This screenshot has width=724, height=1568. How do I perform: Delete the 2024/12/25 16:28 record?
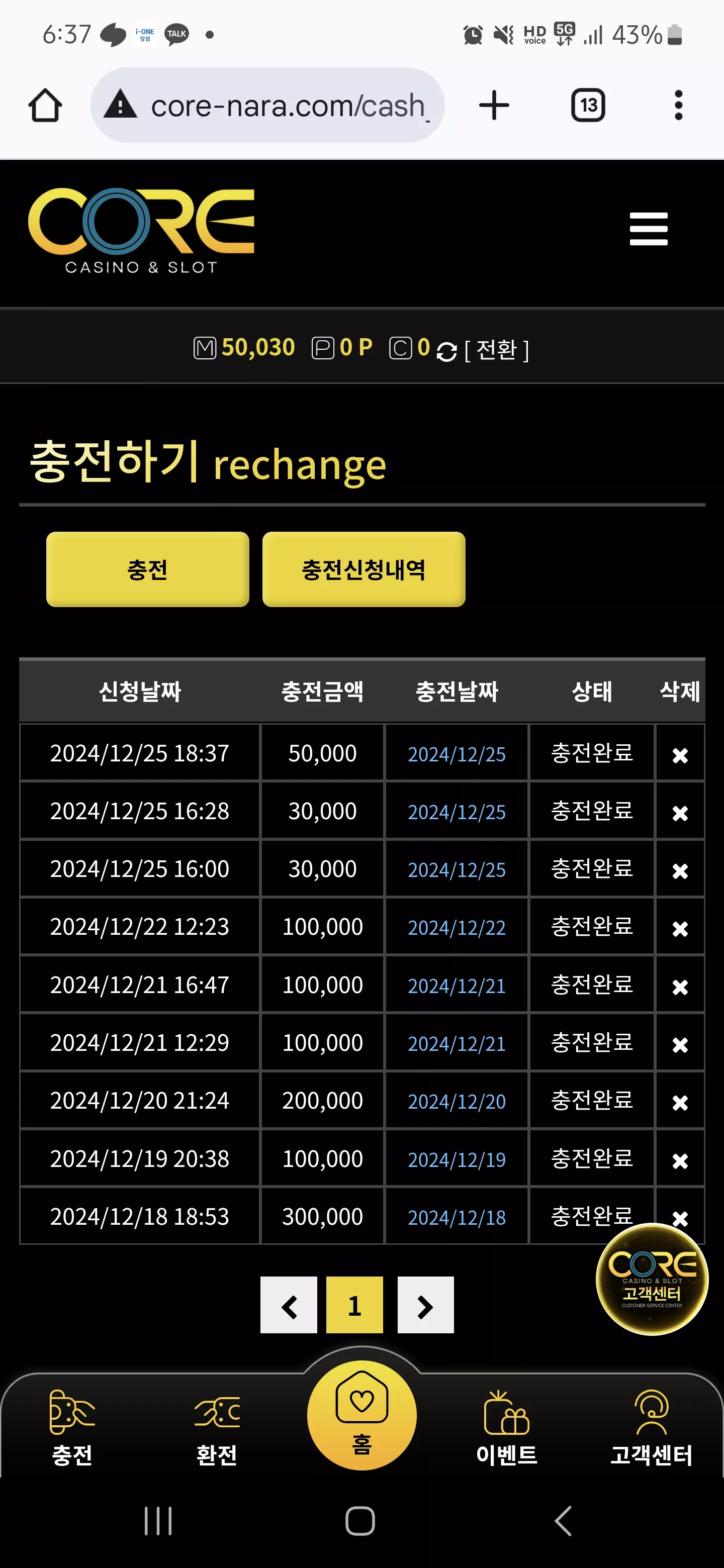[680, 813]
